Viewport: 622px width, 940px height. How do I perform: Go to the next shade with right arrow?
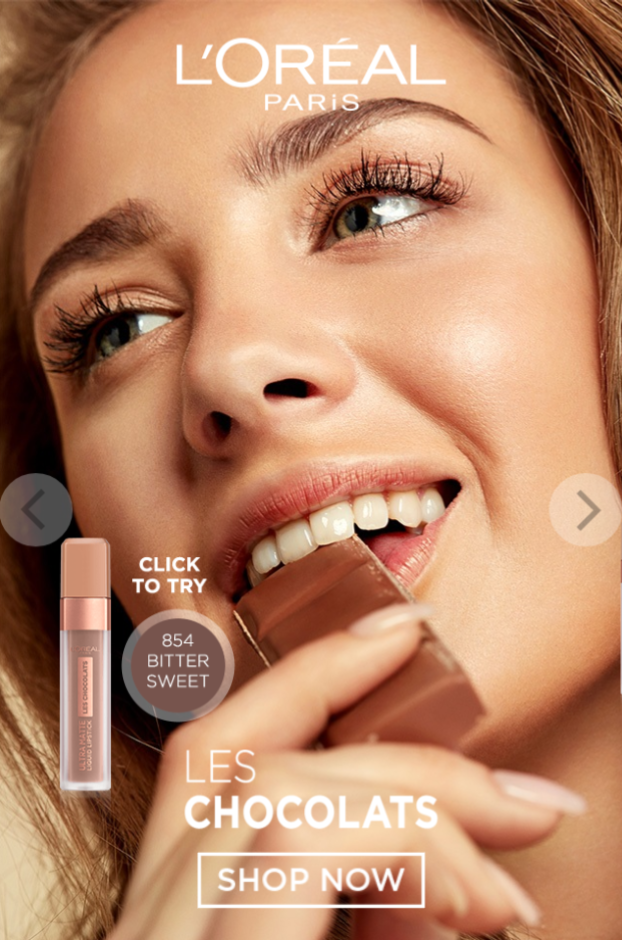(586, 510)
